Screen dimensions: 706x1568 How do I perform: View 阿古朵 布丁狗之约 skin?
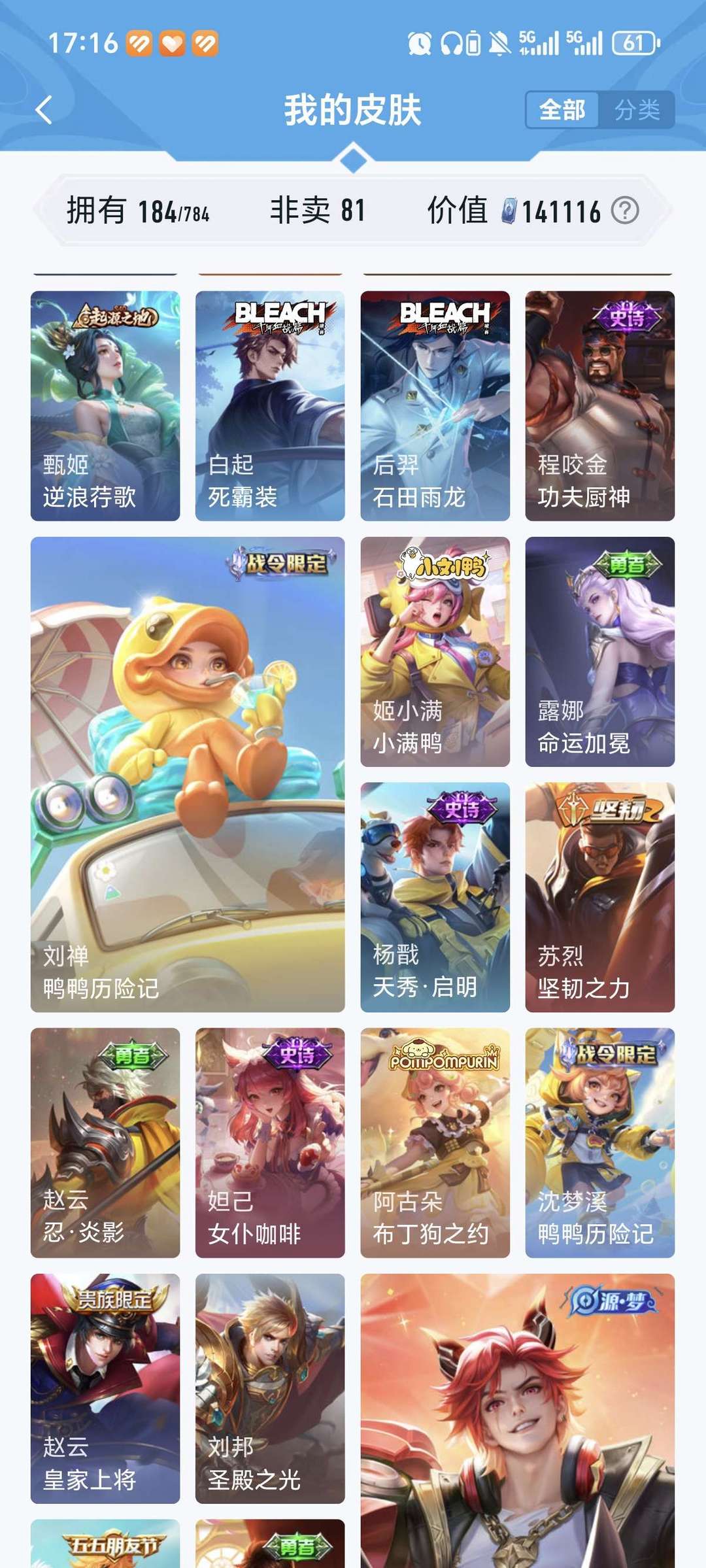click(435, 1142)
